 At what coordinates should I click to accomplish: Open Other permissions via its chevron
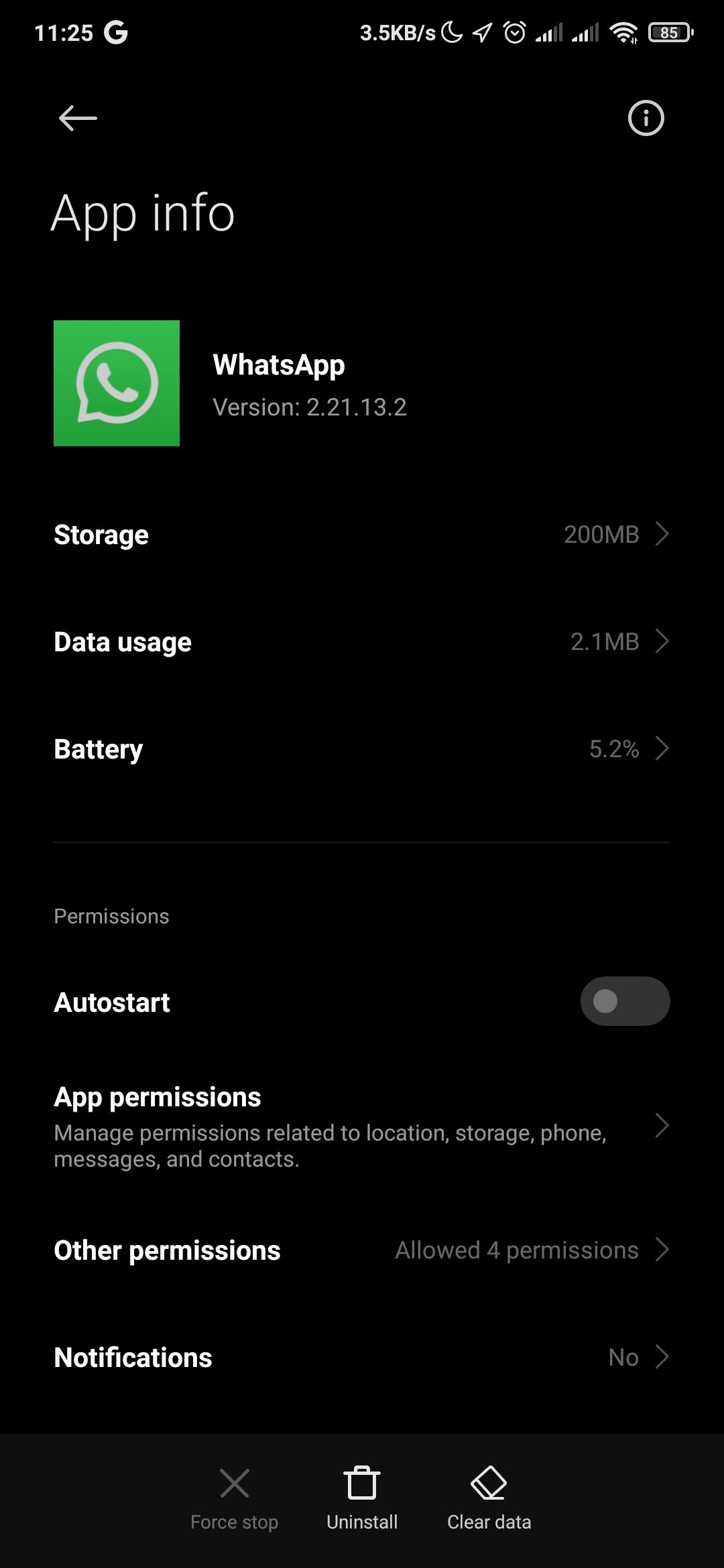pyautogui.click(x=662, y=1249)
